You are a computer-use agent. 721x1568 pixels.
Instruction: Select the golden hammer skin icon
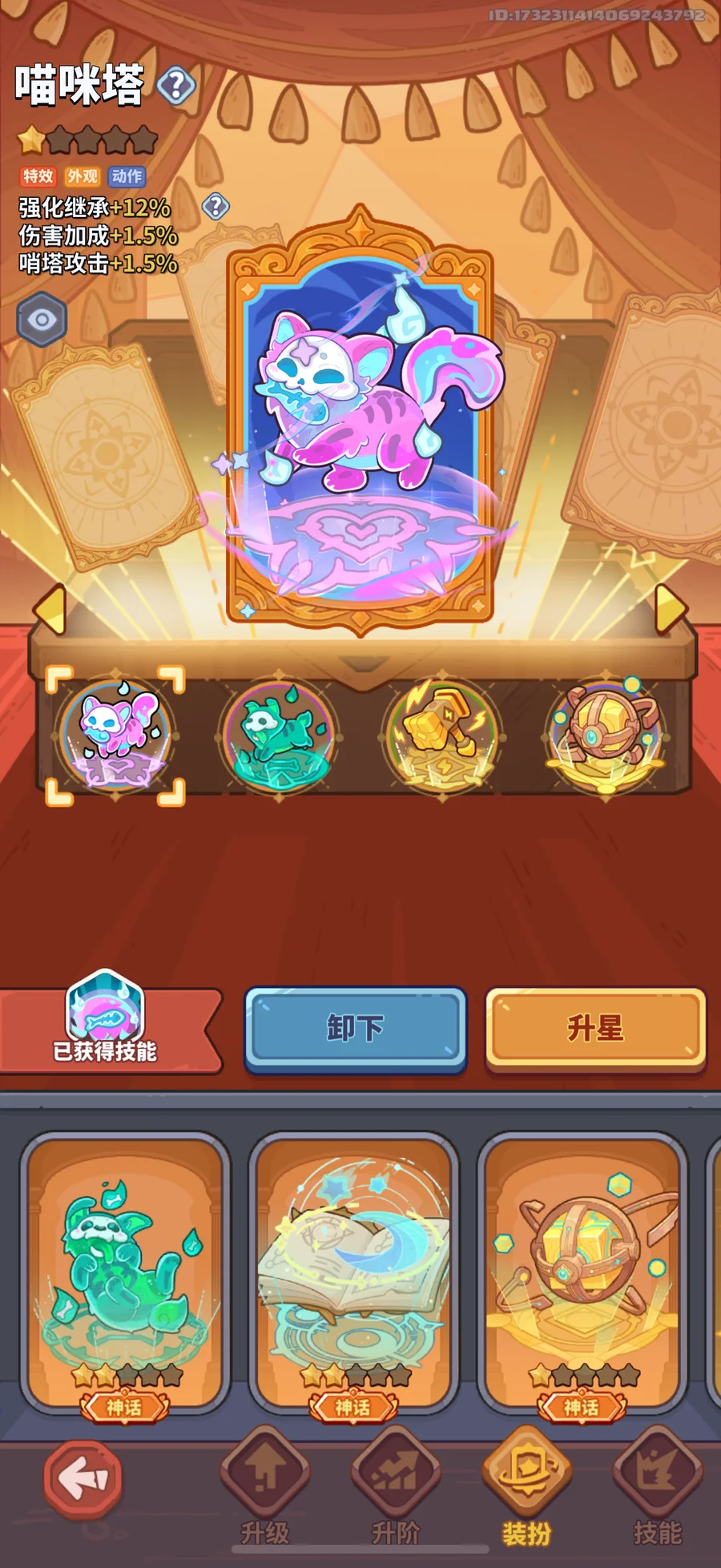[x=441, y=736]
